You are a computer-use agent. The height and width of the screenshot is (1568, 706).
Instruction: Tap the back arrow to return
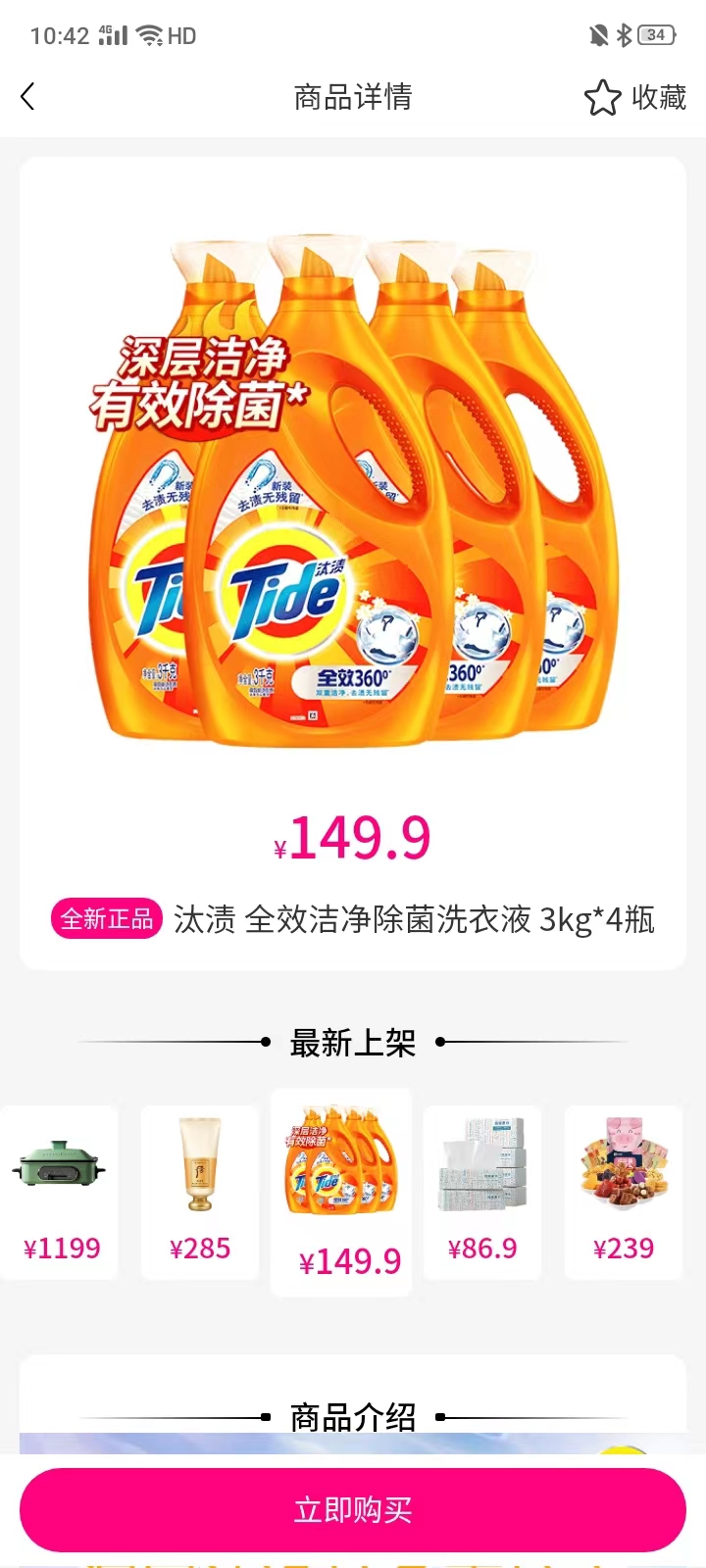click(27, 96)
